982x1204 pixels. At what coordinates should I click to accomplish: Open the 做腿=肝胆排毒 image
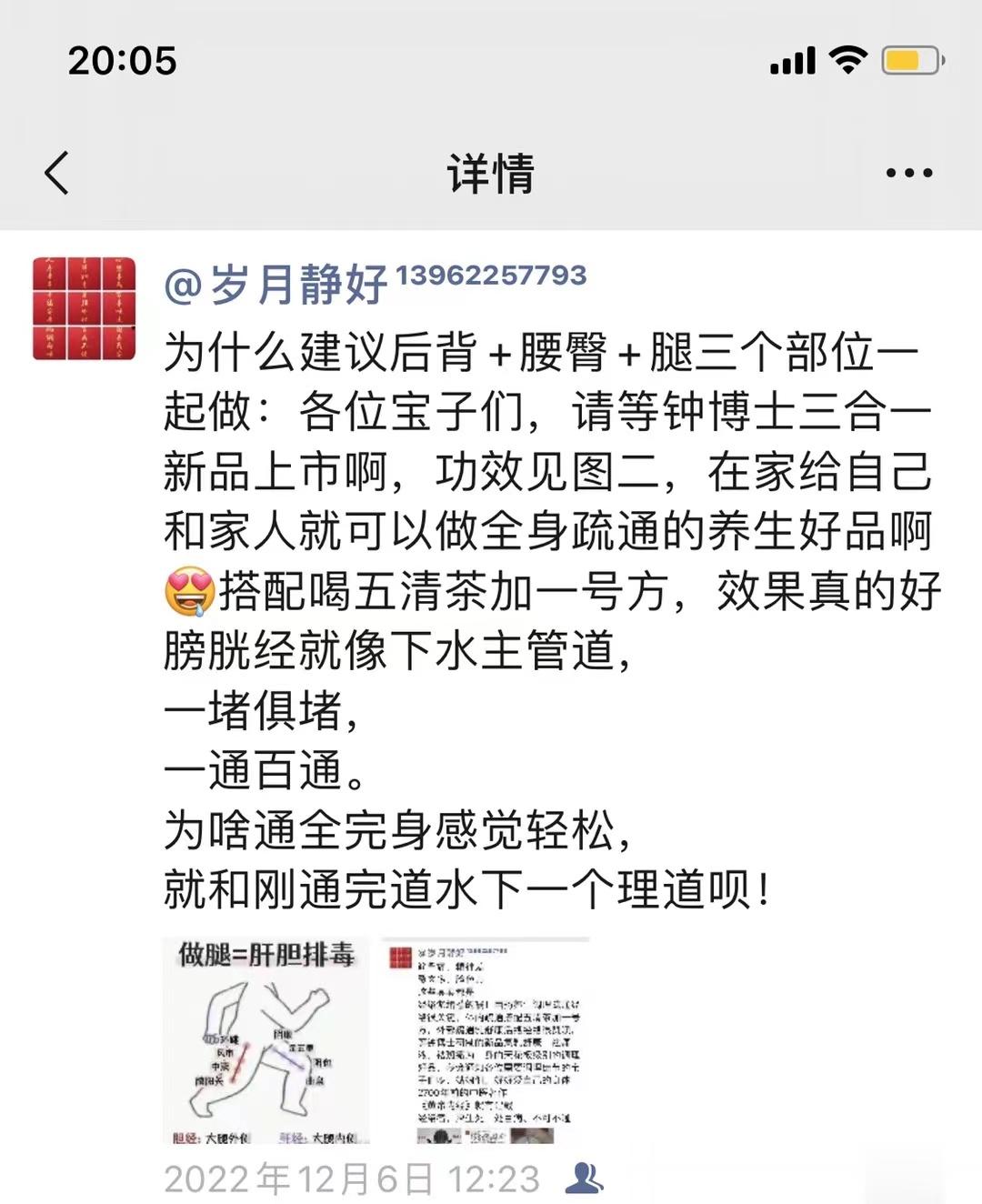266,1040
